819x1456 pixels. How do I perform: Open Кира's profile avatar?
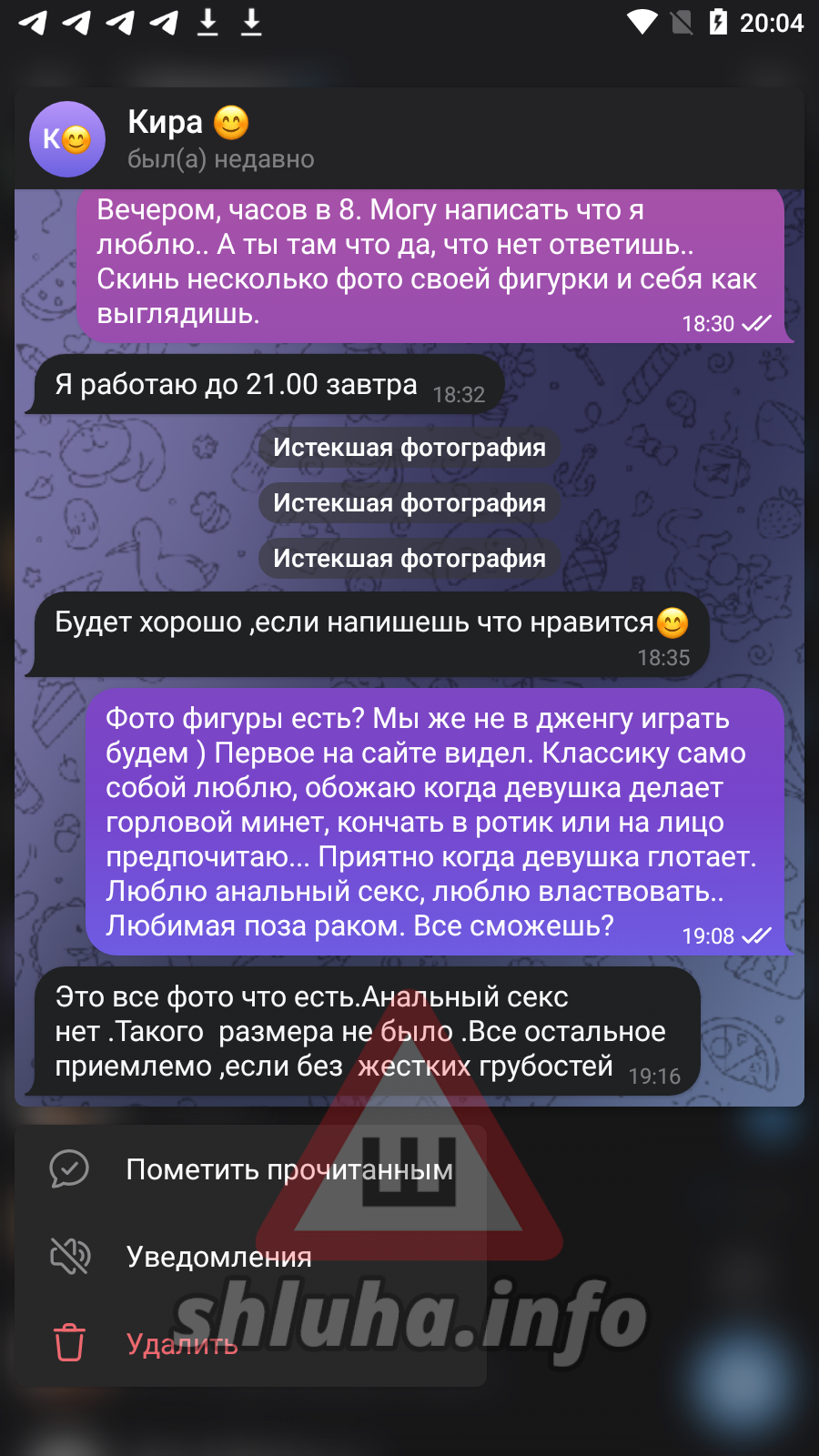[x=67, y=139]
